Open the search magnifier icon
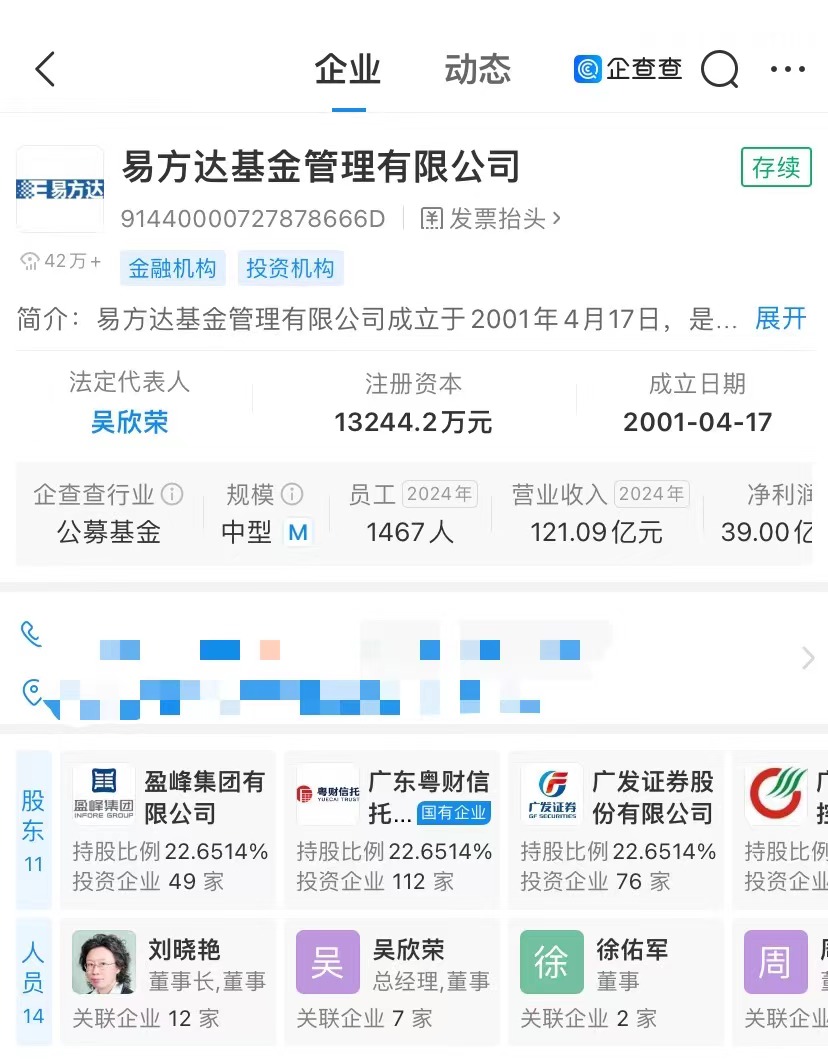The width and height of the screenshot is (828, 1059). coord(719,69)
